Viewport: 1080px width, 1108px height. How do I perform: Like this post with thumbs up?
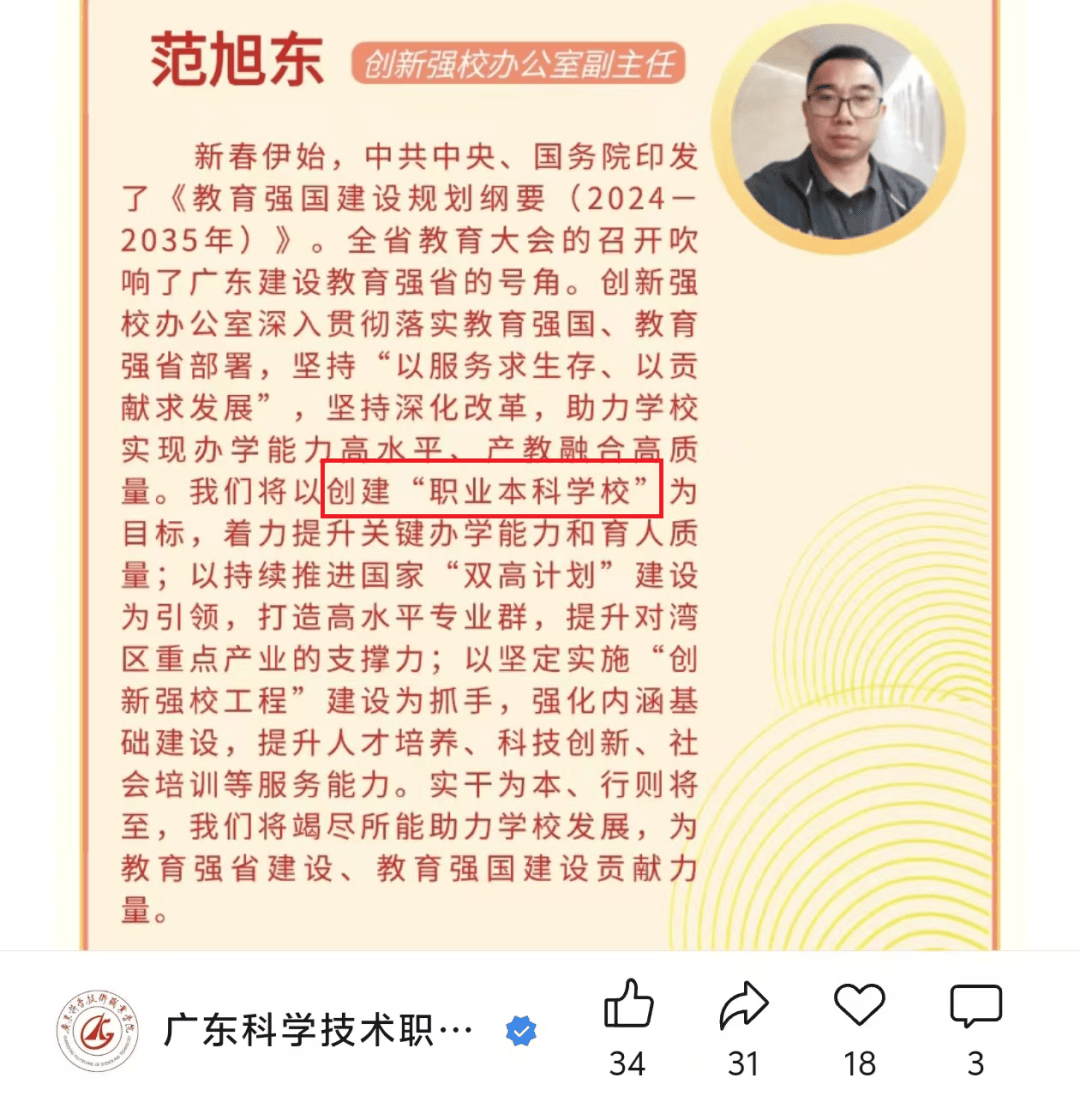tap(628, 1005)
